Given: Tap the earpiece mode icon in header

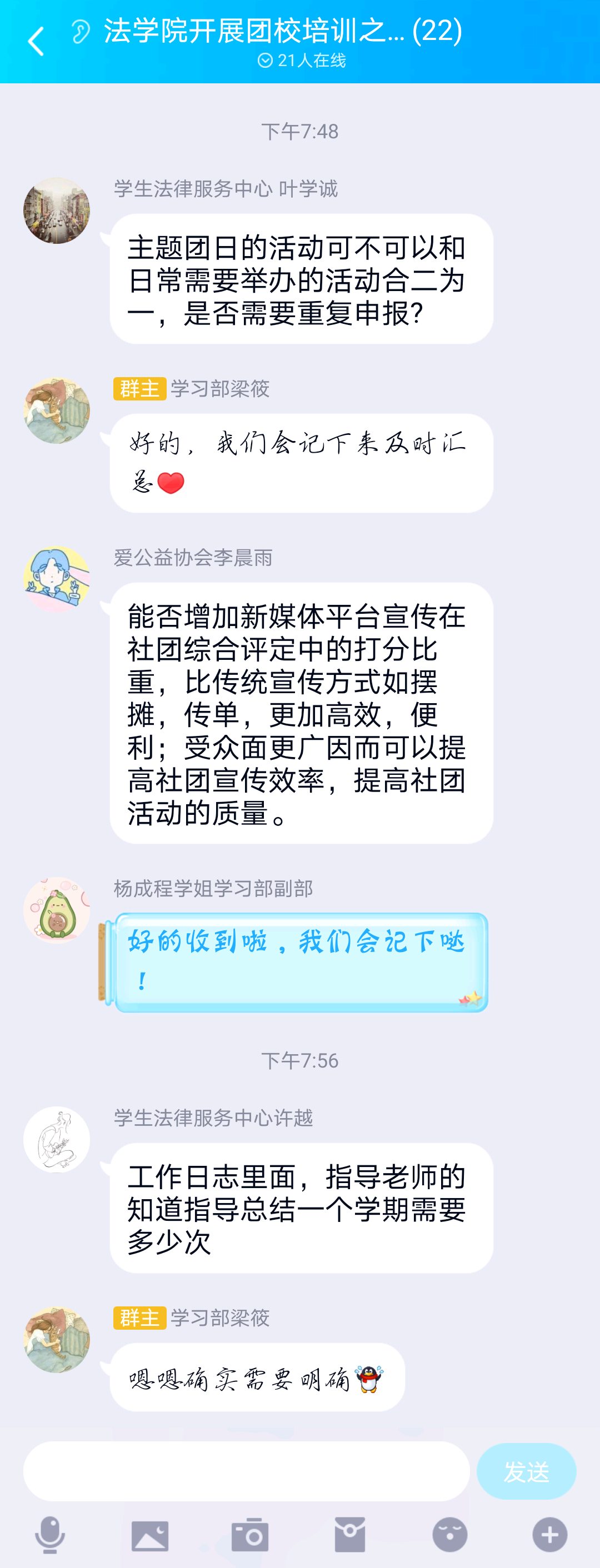Looking at the screenshot, I should [x=81, y=32].
